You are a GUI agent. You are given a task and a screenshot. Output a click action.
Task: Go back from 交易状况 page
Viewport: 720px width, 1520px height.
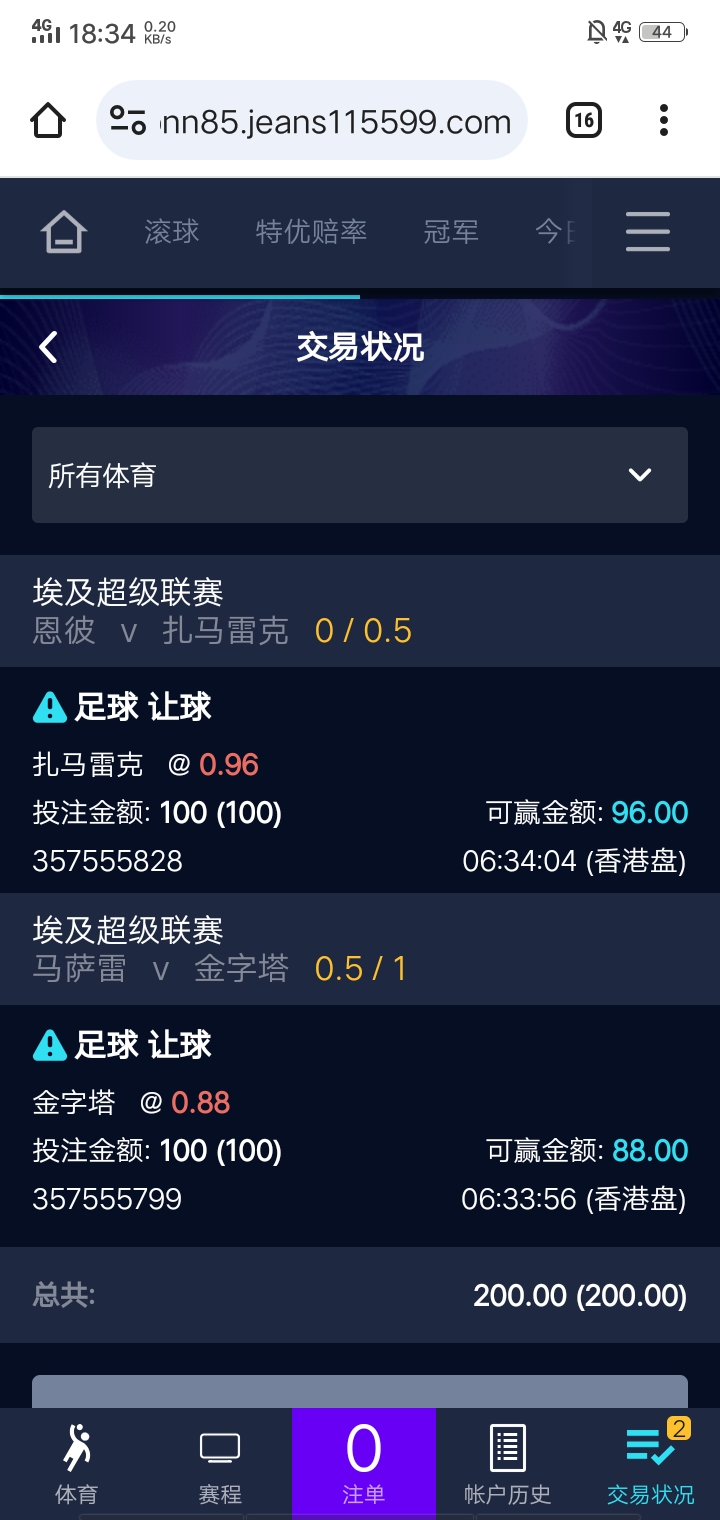coord(48,347)
